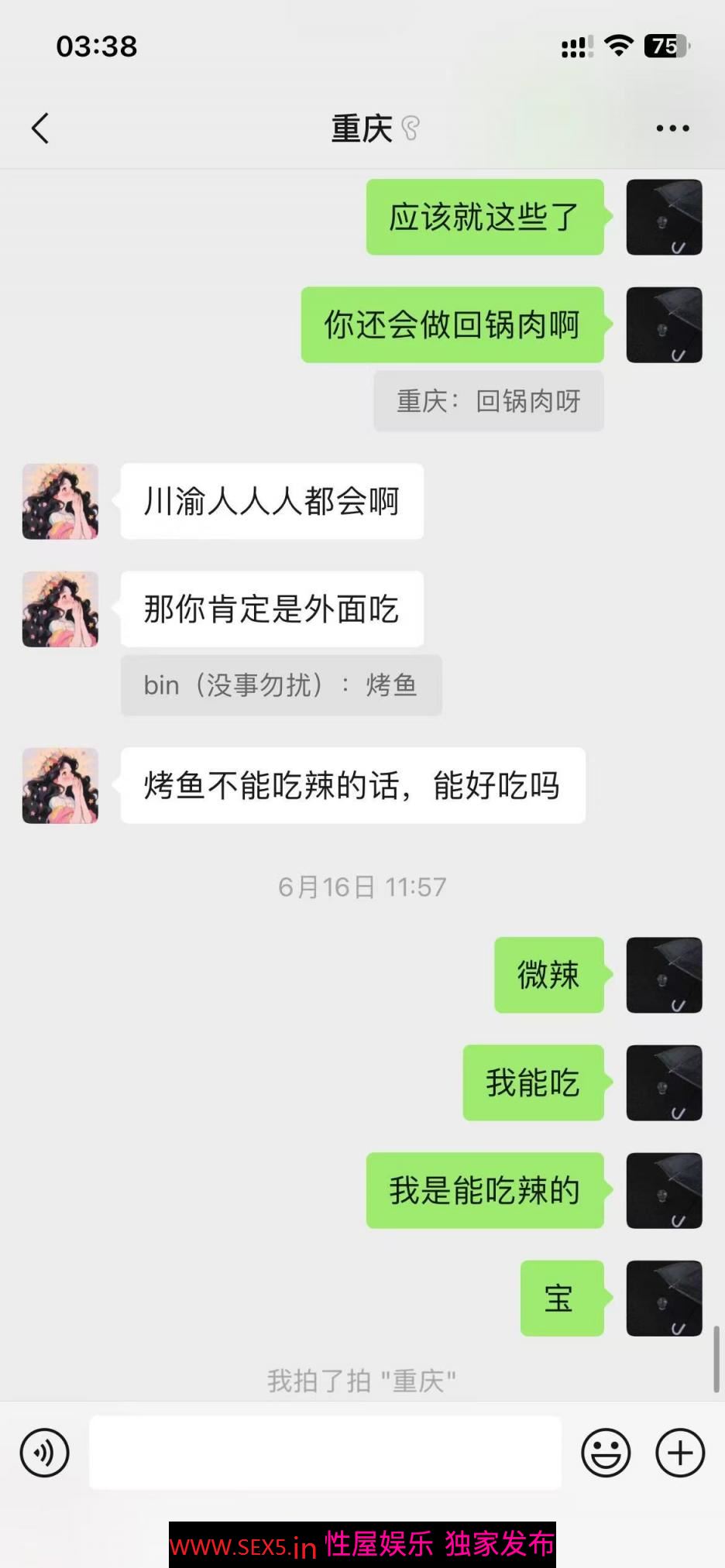This screenshot has width=725, height=1568.
Task: Open contact avatar beside 川渝人人人都会啊
Action: point(60,502)
